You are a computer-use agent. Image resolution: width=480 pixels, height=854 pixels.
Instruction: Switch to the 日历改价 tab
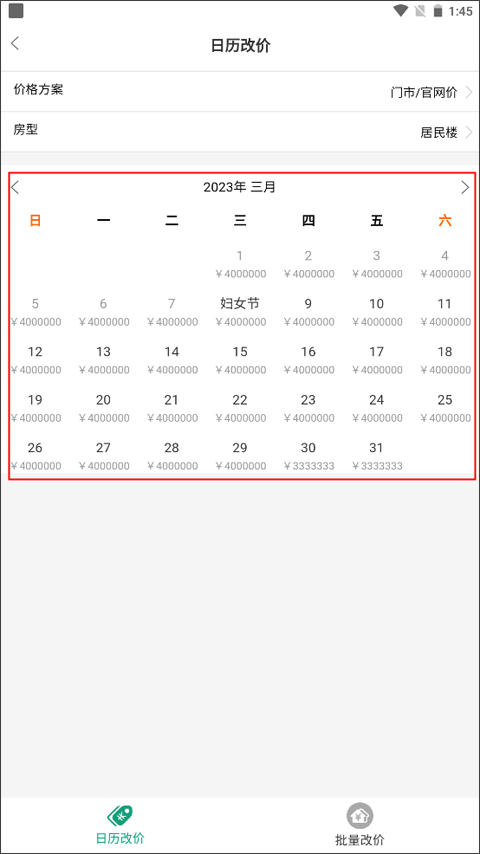click(120, 824)
